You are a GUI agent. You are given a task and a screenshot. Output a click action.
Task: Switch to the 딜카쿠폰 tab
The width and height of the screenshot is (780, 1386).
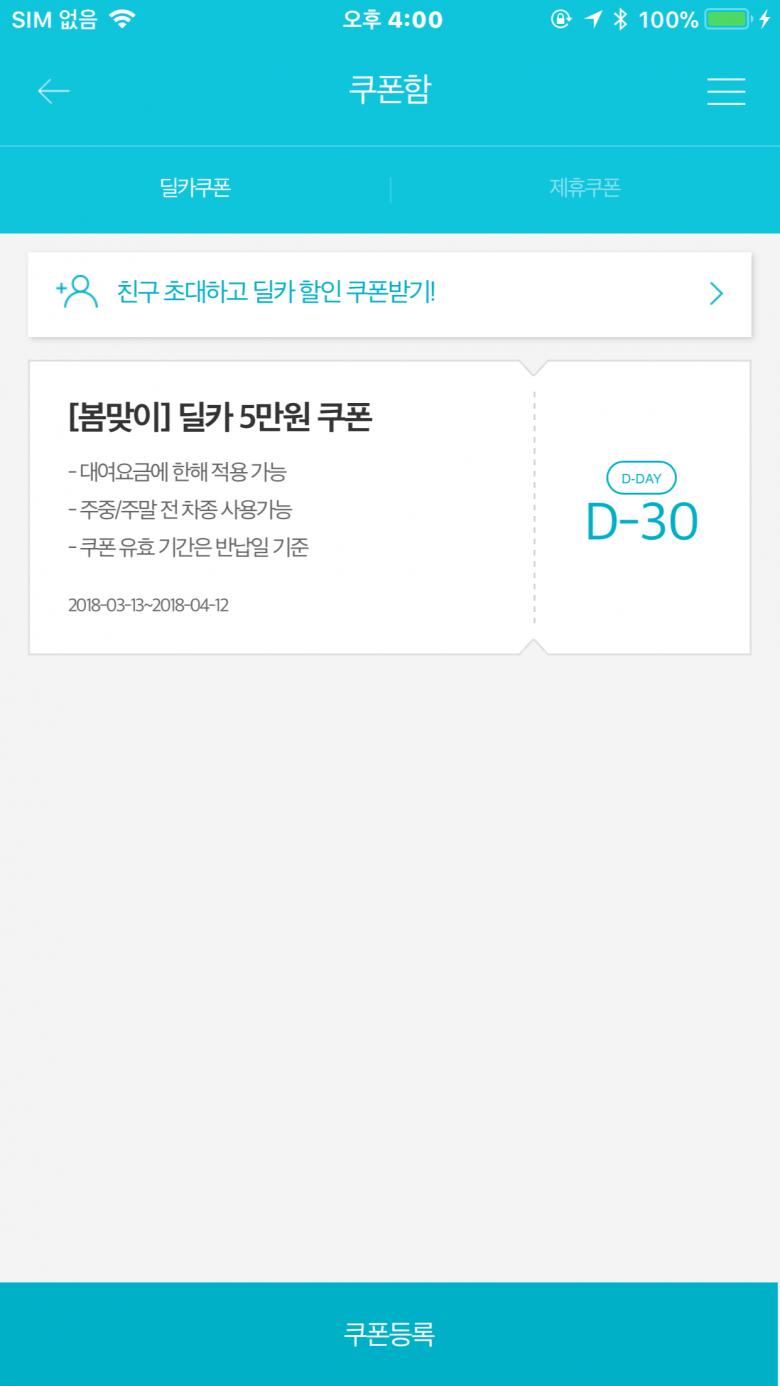(195, 188)
